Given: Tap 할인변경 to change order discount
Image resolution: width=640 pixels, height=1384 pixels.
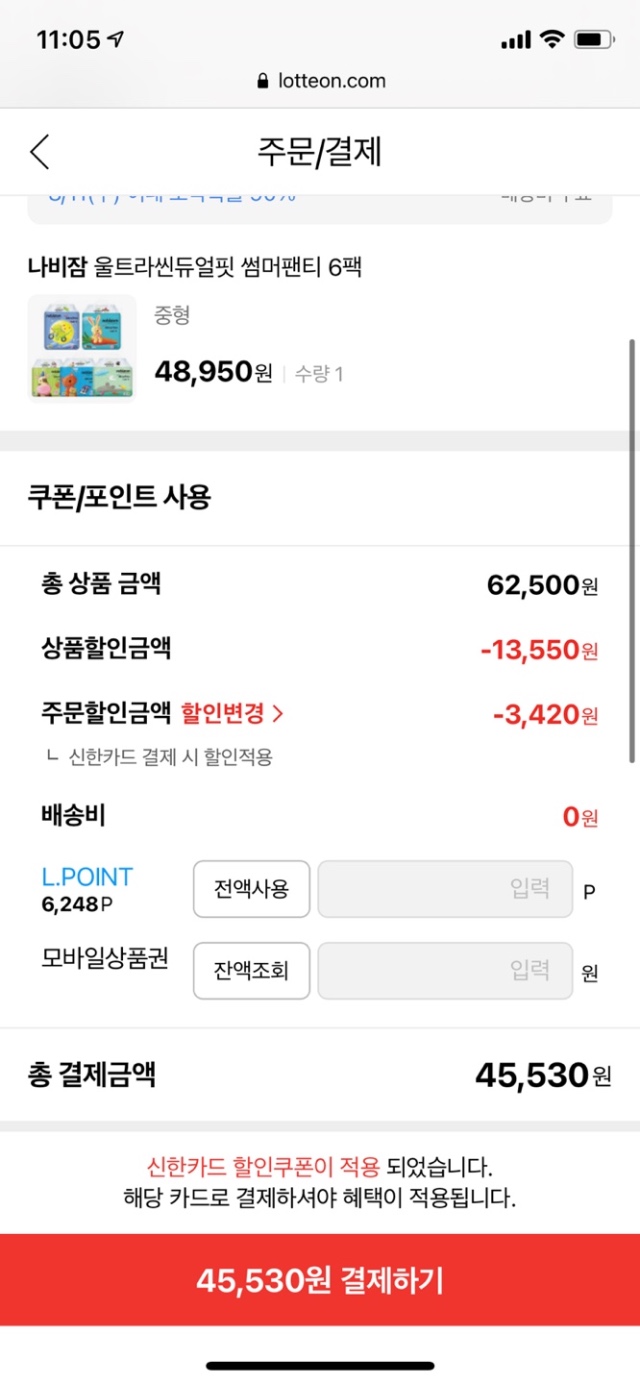Looking at the screenshot, I should tap(232, 713).
